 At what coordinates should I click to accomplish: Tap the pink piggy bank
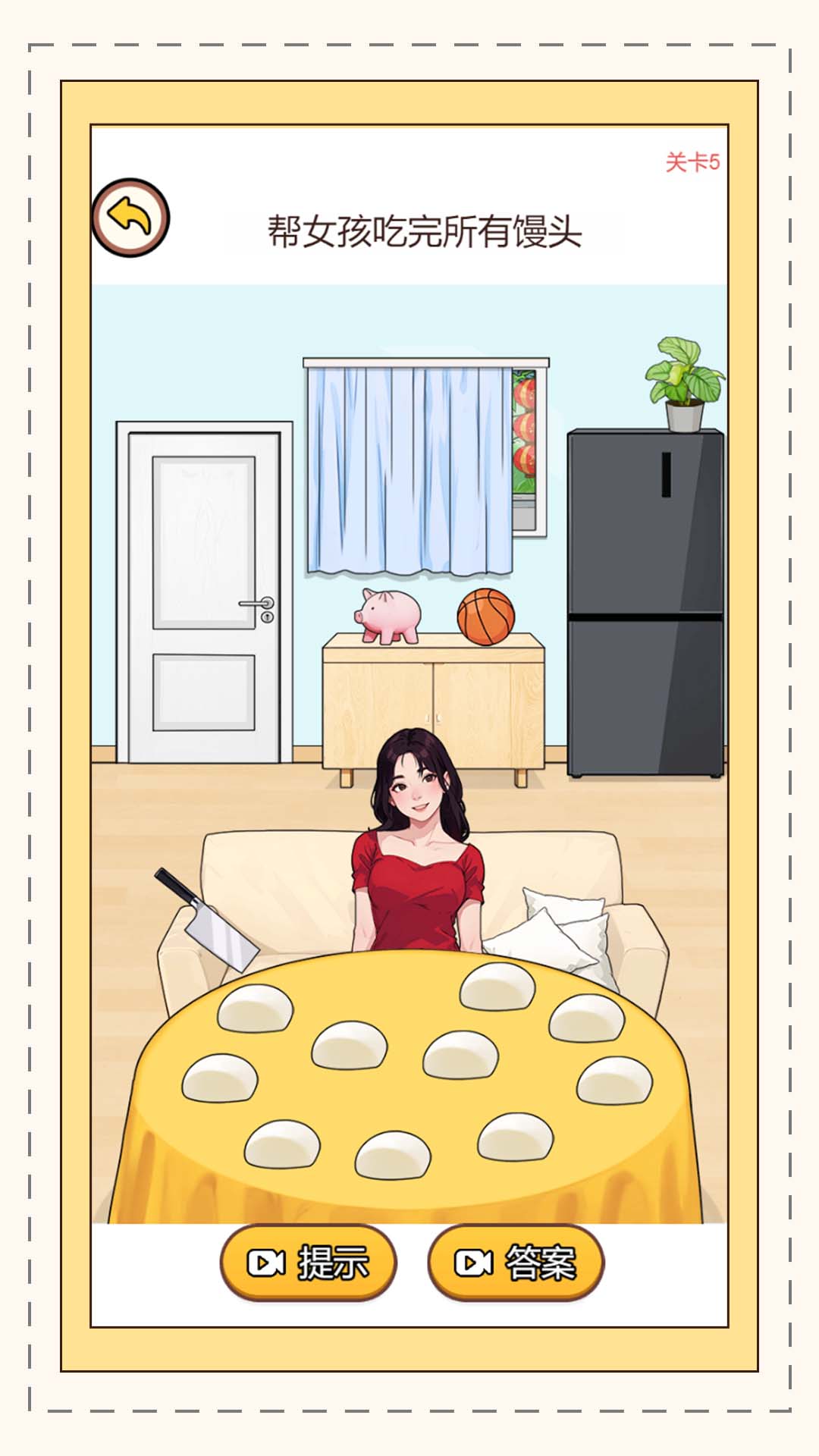tap(389, 616)
